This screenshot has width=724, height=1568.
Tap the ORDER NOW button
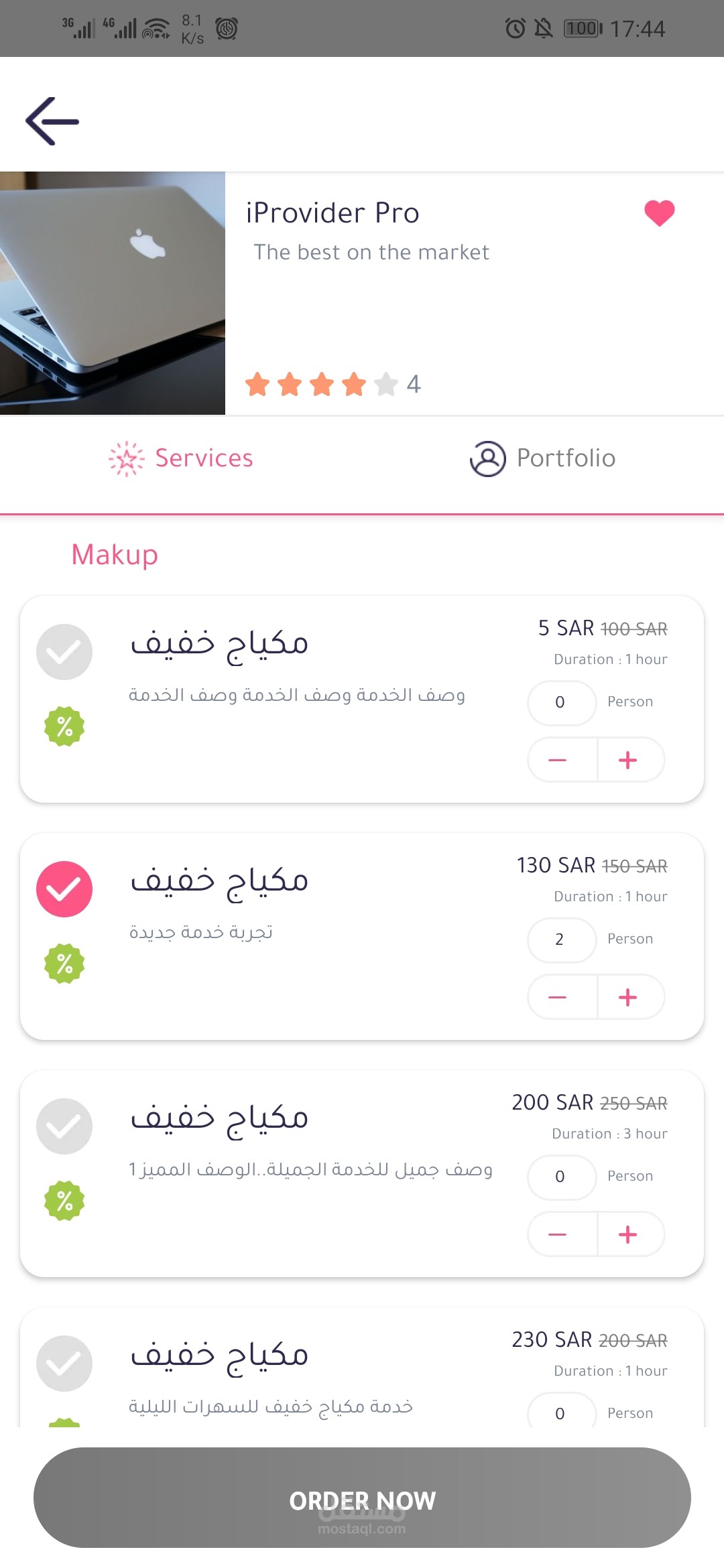tap(362, 1498)
